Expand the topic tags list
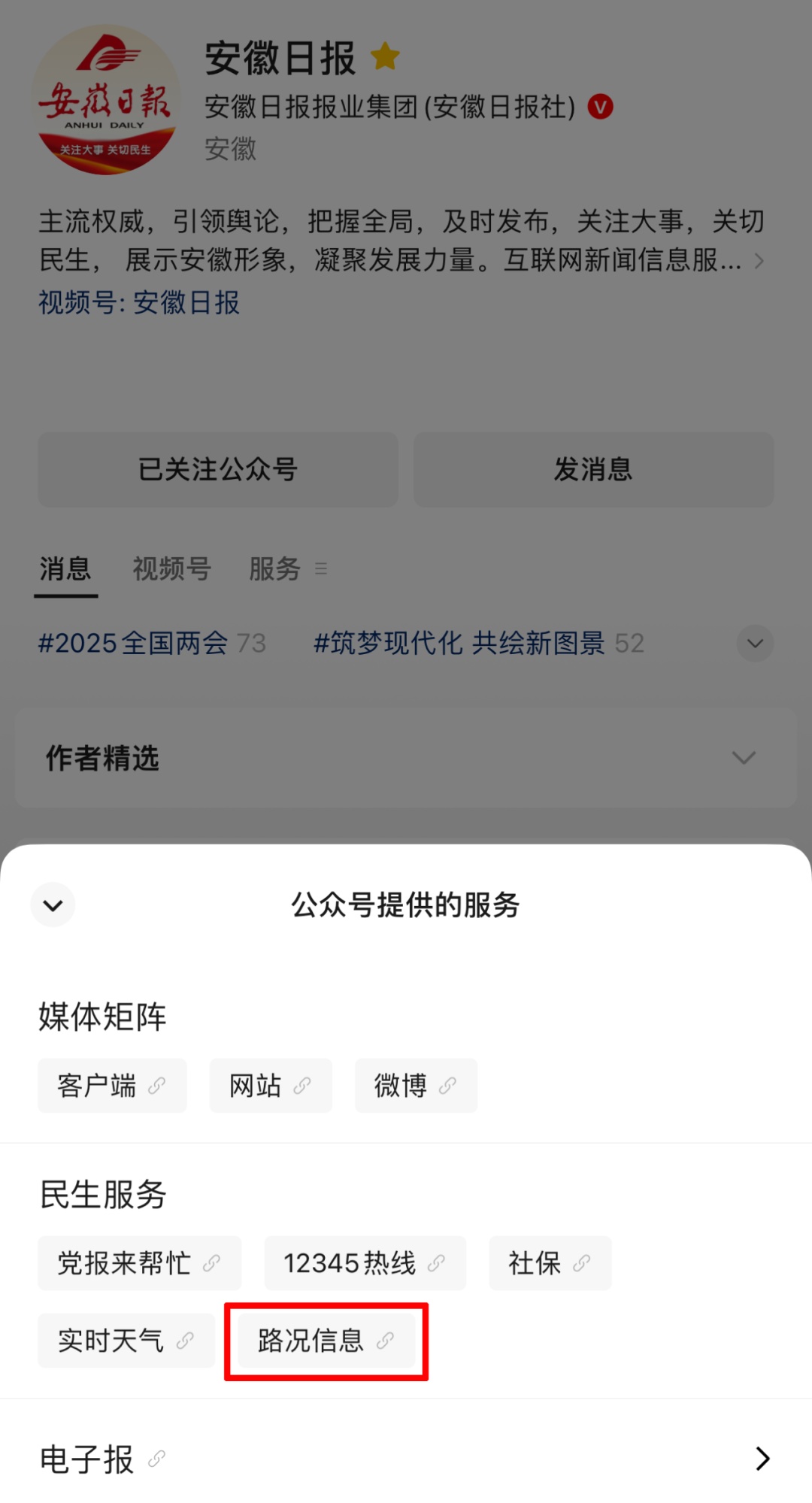This screenshot has width=812, height=1503. coord(755,643)
